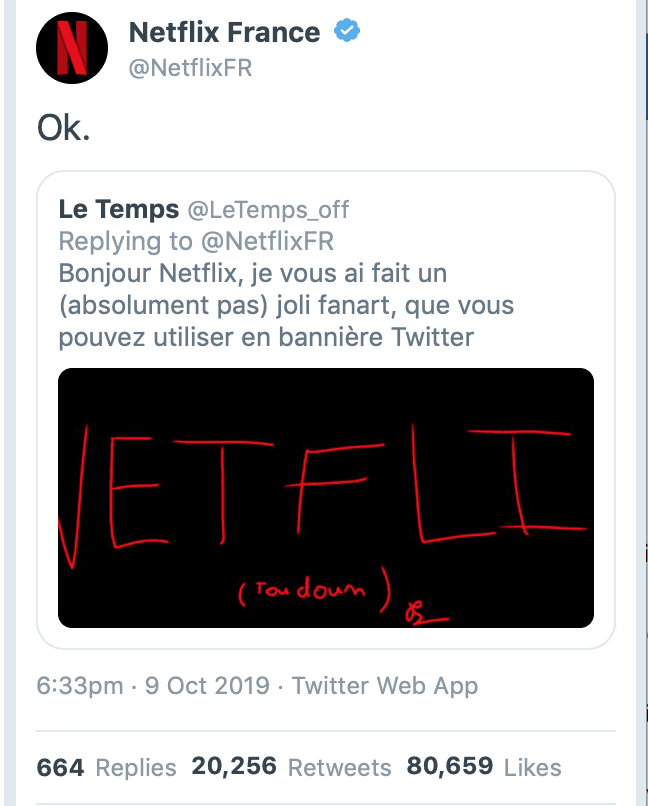648x806 pixels.
Task: Show the 80,659 Likes list
Action: point(484,767)
